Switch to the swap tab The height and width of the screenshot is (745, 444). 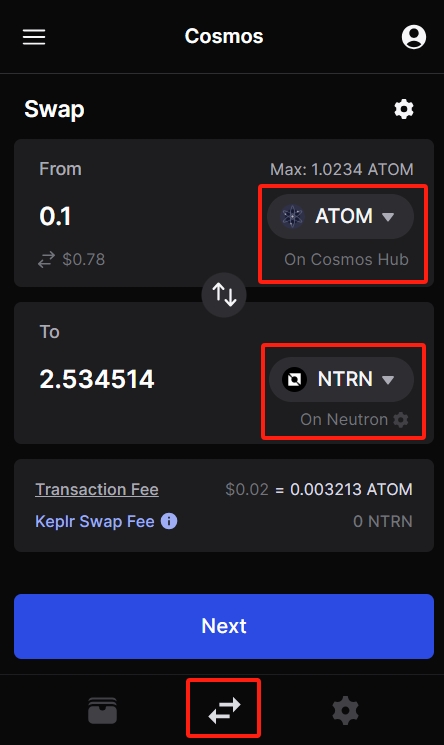[224, 710]
